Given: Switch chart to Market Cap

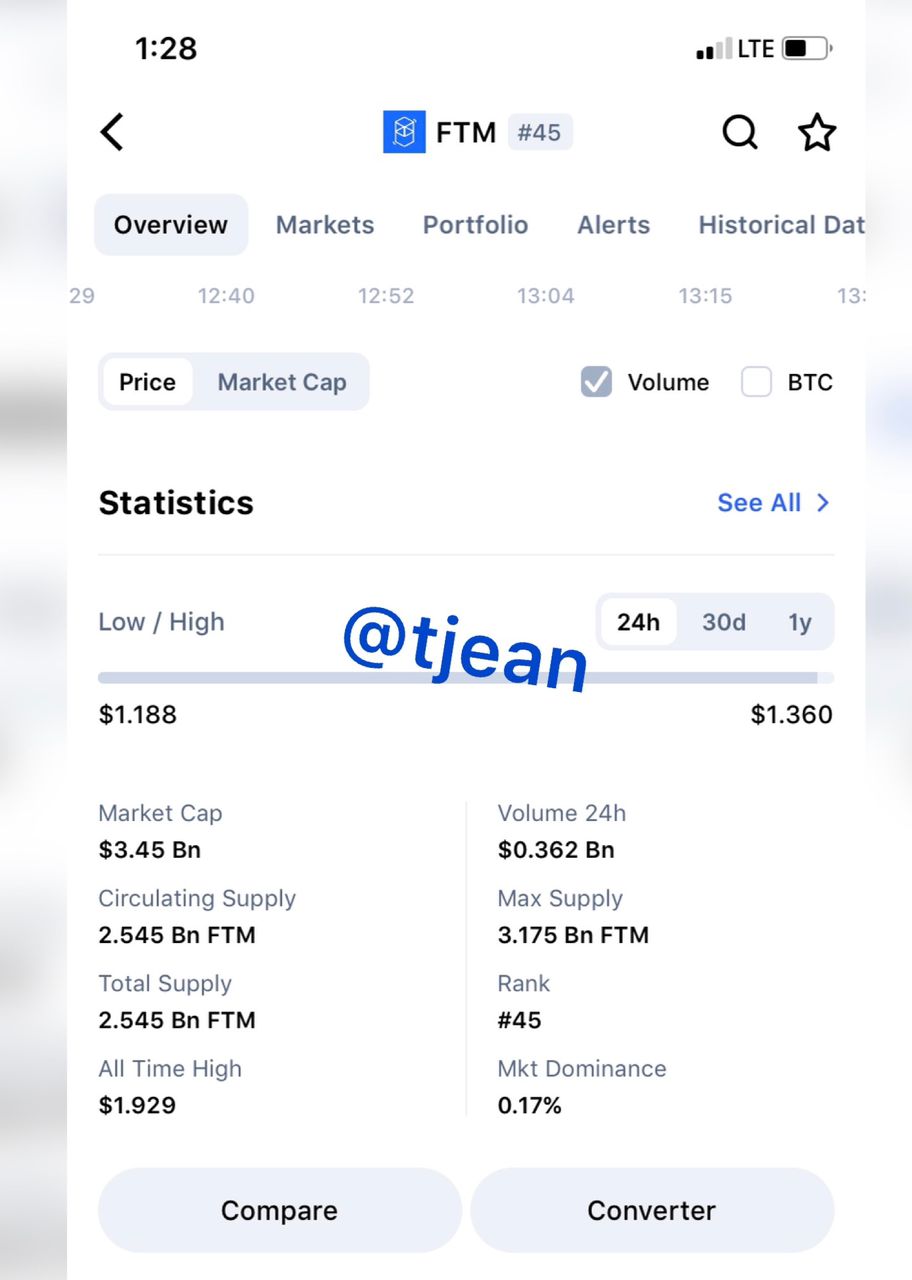Looking at the screenshot, I should pyautogui.click(x=282, y=382).
